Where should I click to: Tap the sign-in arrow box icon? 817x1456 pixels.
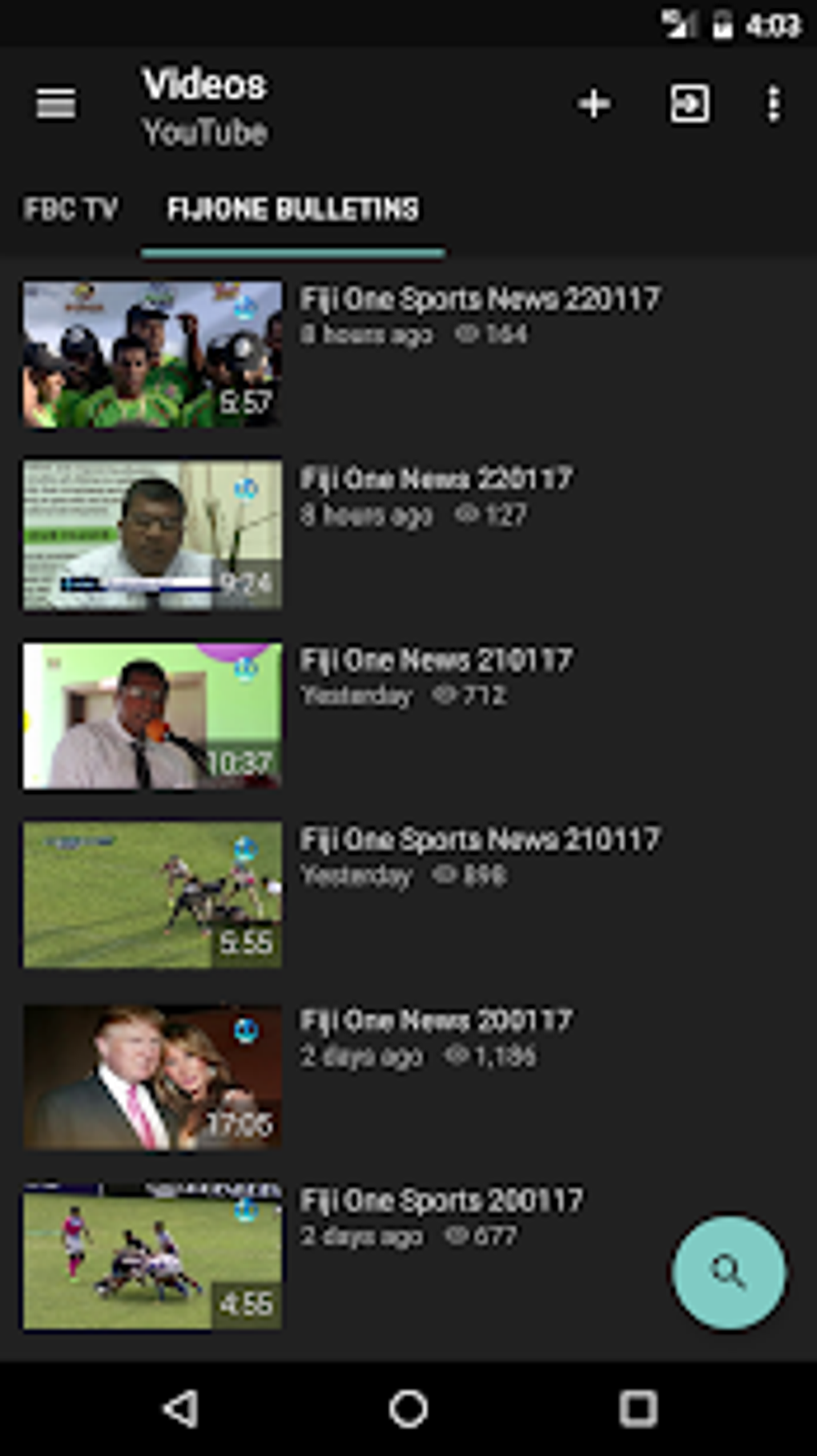click(690, 104)
